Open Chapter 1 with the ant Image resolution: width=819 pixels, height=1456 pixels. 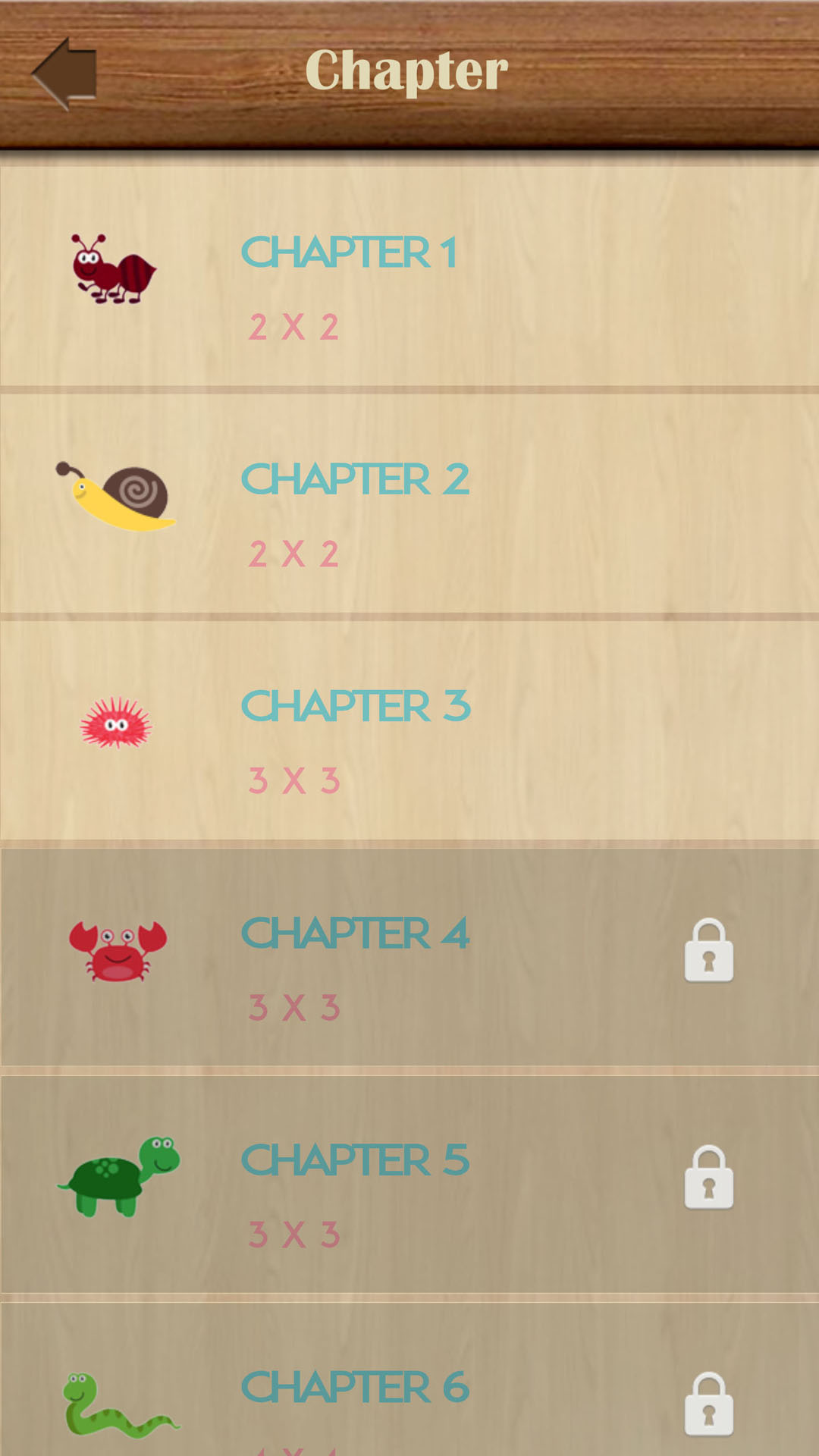[x=409, y=276]
